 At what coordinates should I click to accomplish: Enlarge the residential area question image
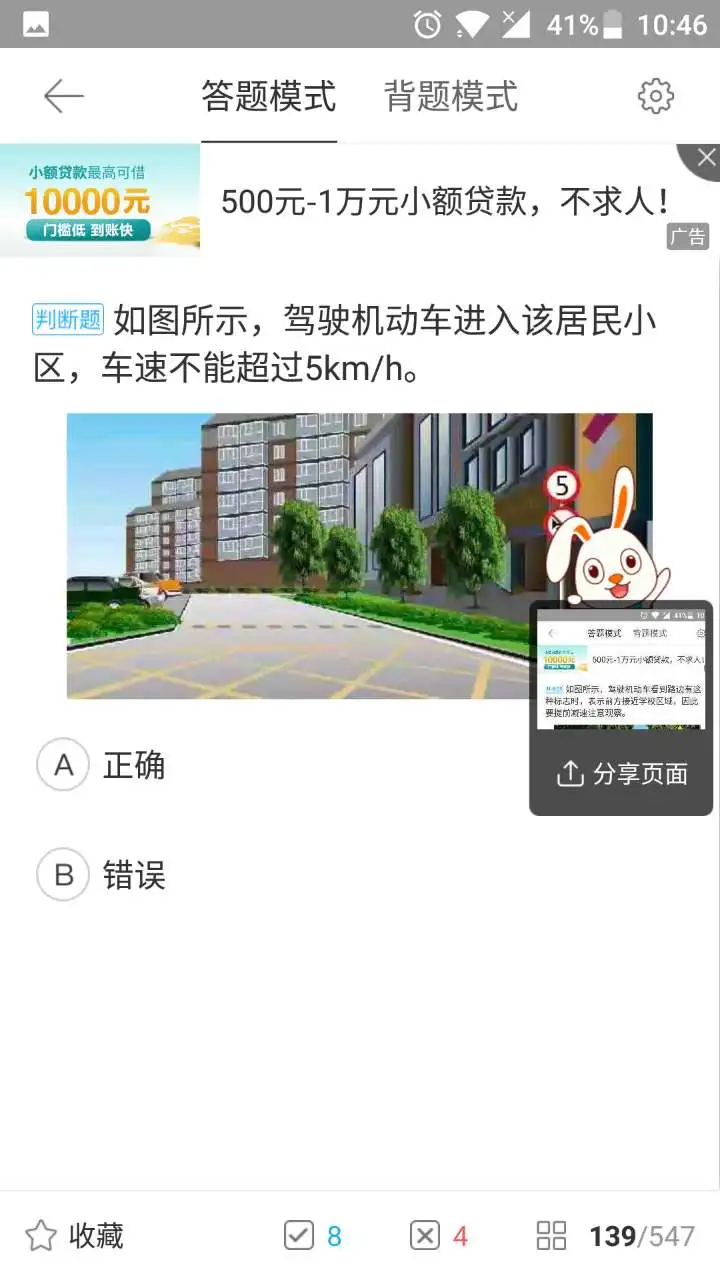(x=300, y=556)
